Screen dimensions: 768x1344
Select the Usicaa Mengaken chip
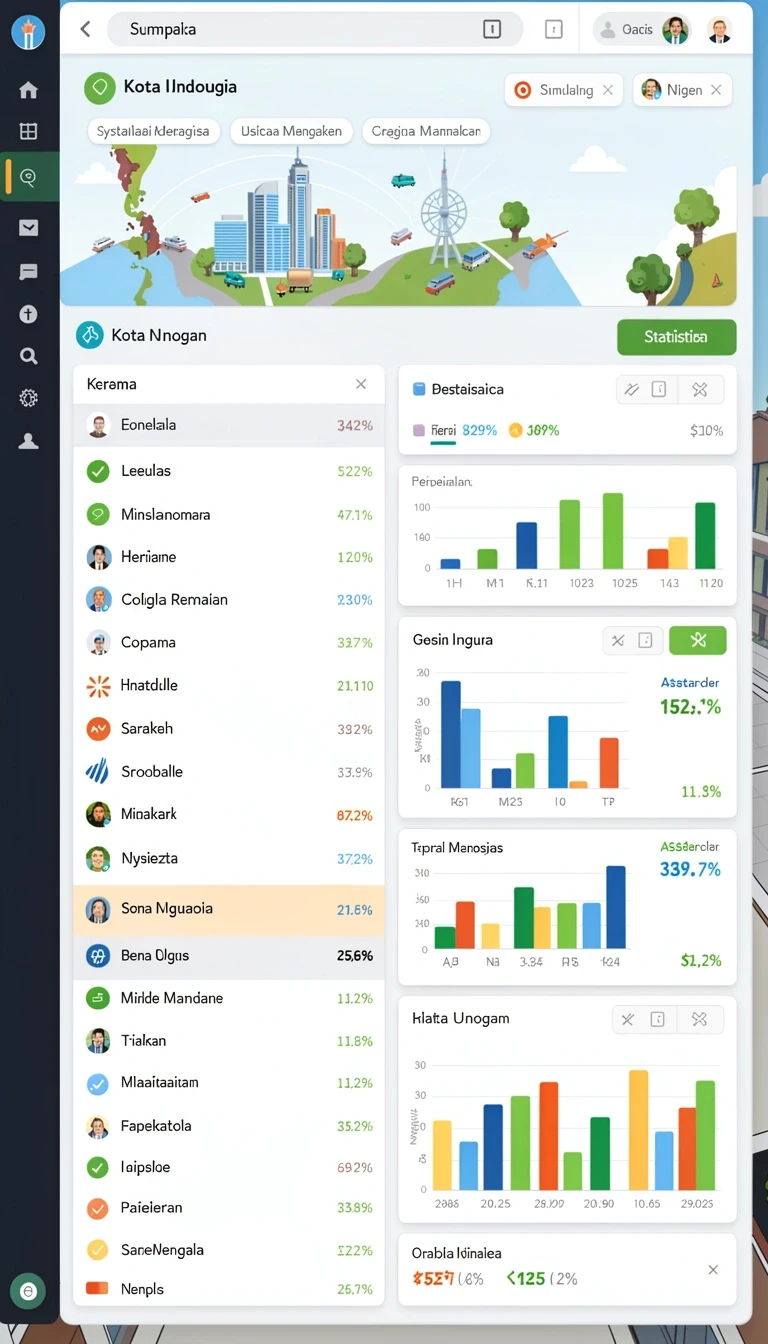tap(292, 131)
